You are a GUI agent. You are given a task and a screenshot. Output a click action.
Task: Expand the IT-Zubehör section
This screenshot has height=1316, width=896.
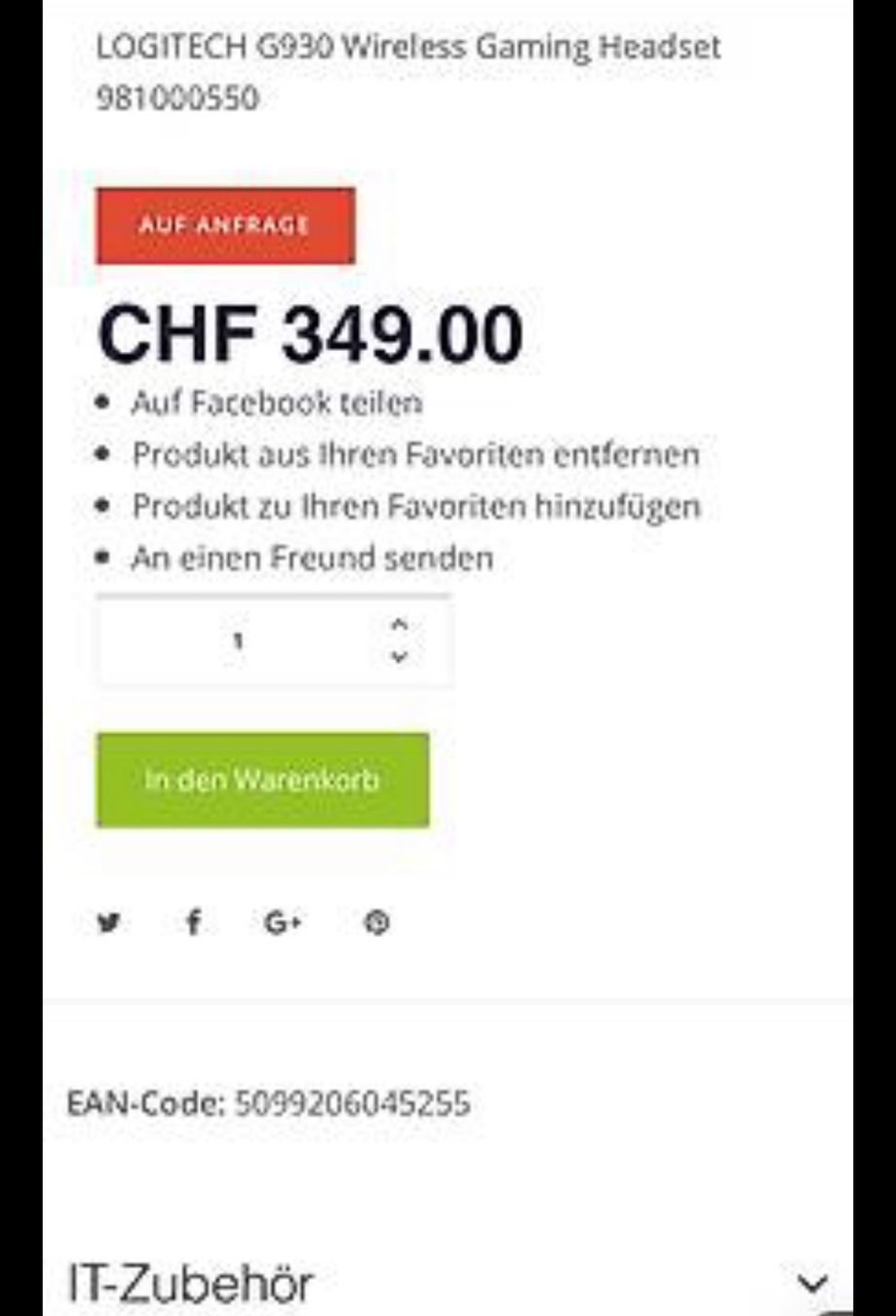tap(811, 1283)
